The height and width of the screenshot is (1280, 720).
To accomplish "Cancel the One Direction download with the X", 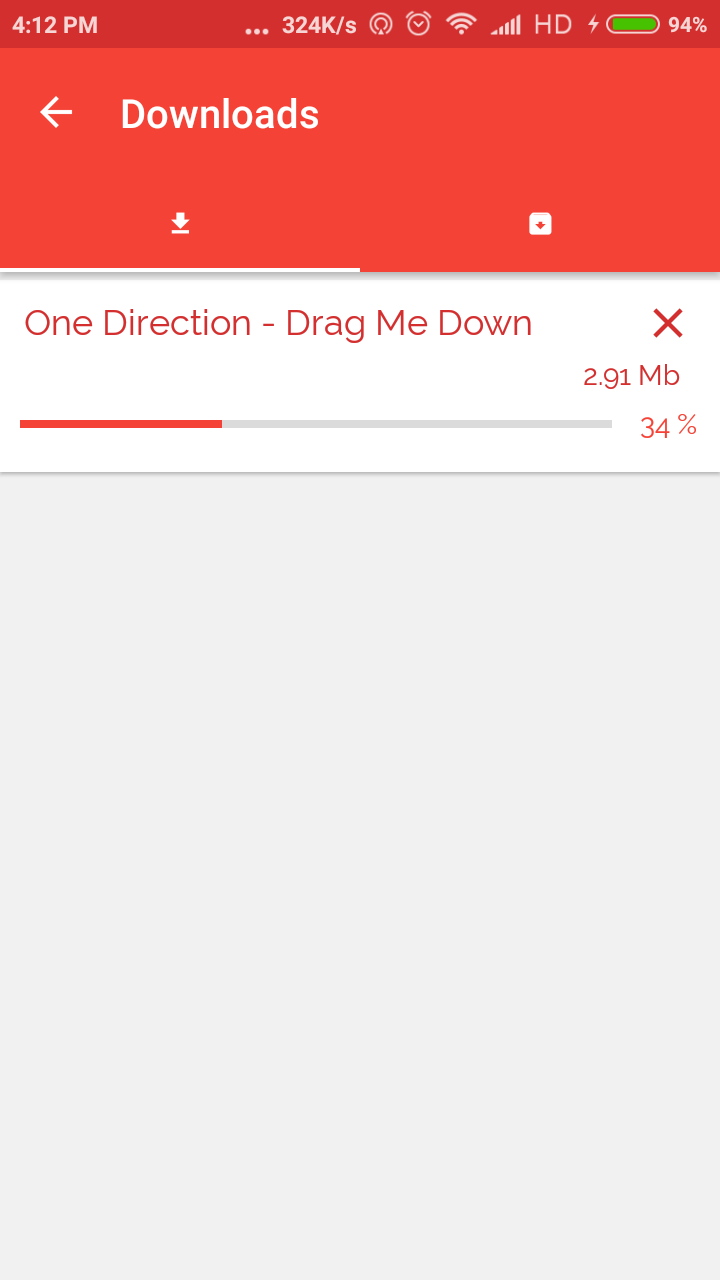I will tap(667, 322).
